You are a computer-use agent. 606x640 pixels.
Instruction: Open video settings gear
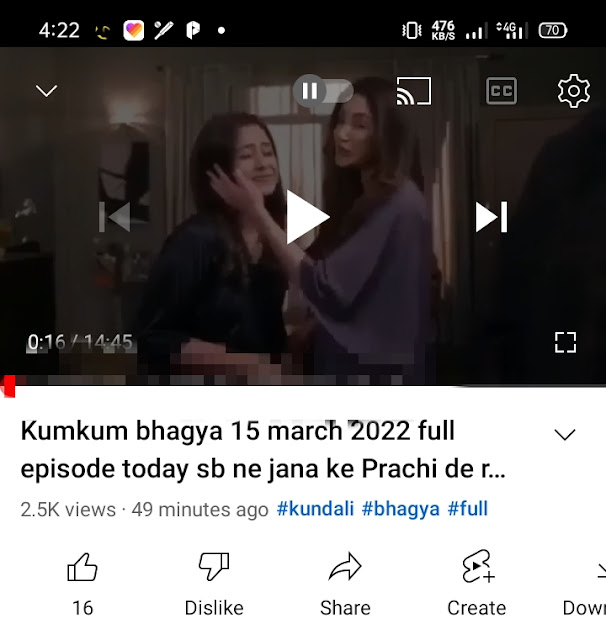click(573, 91)
